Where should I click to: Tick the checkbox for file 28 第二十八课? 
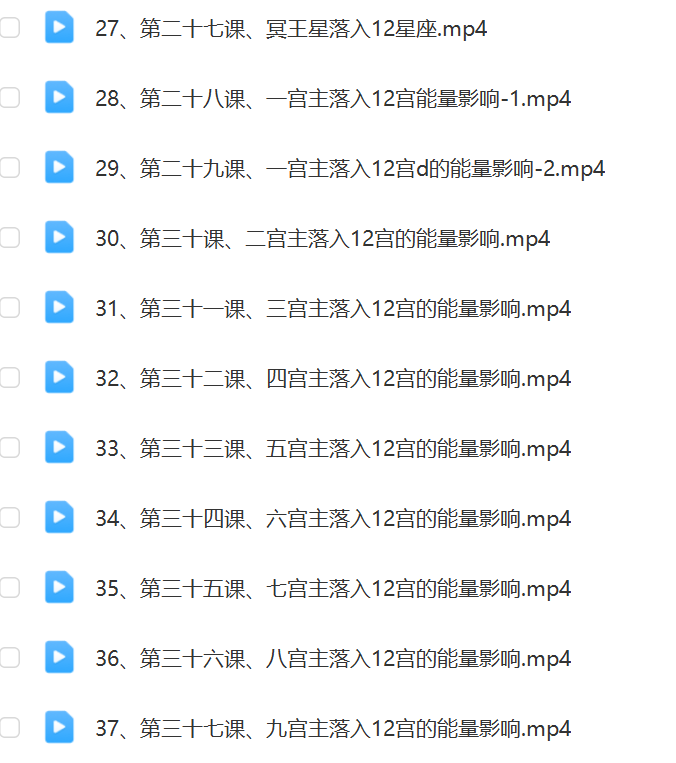10,98
